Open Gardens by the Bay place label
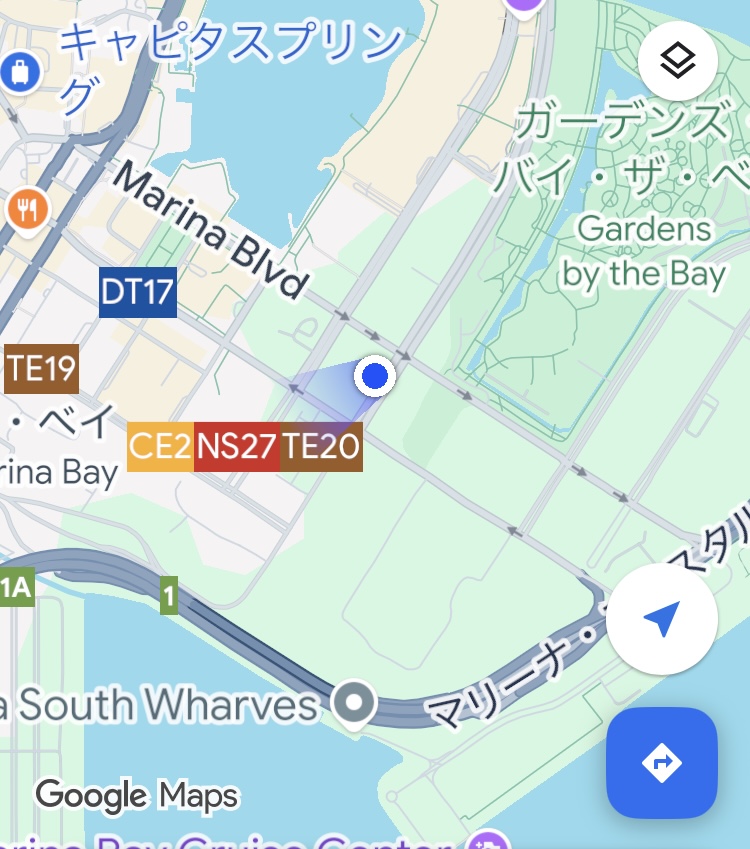Viewport: 750px width, 849px height. [644, 250]
